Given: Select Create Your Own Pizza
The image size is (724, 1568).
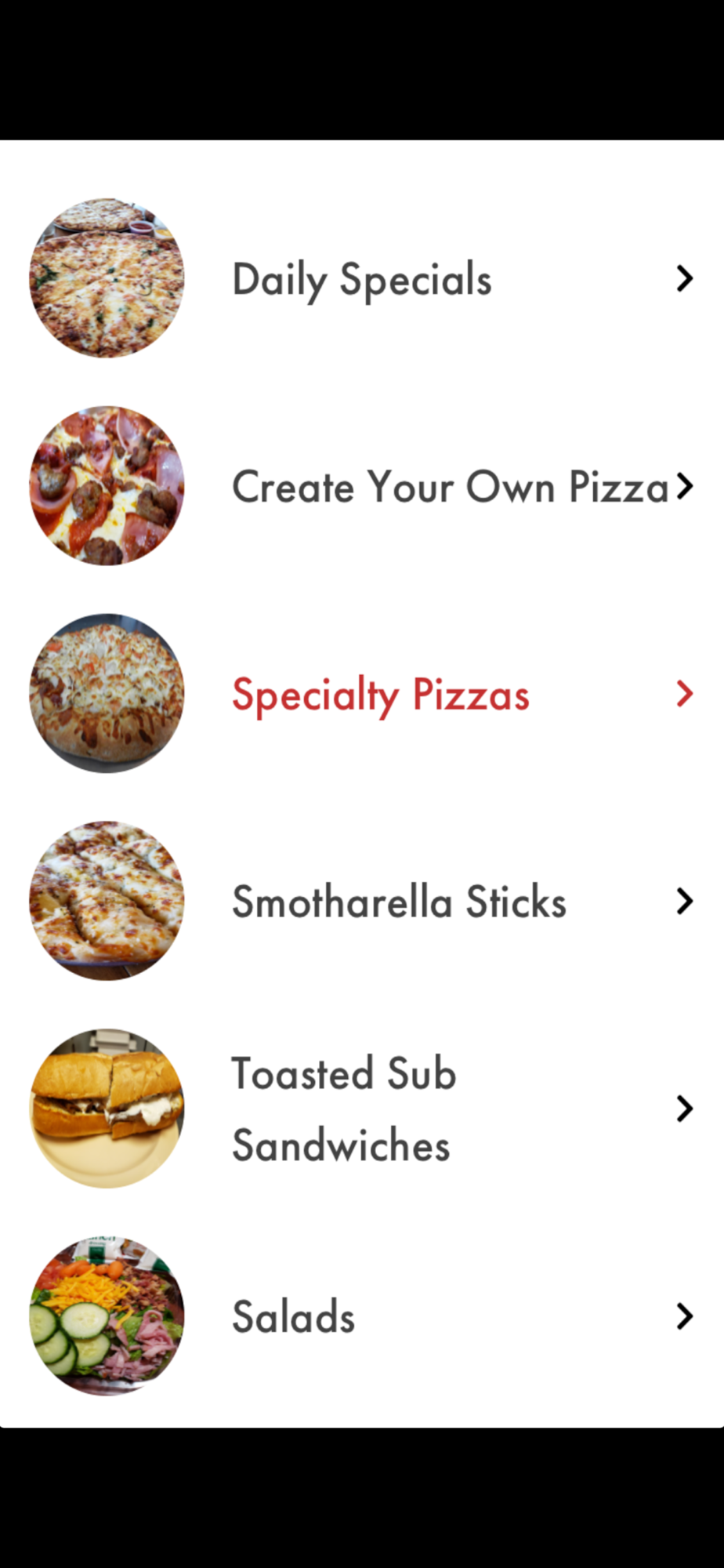Looking at the screenshot, I should click(450, 487).
